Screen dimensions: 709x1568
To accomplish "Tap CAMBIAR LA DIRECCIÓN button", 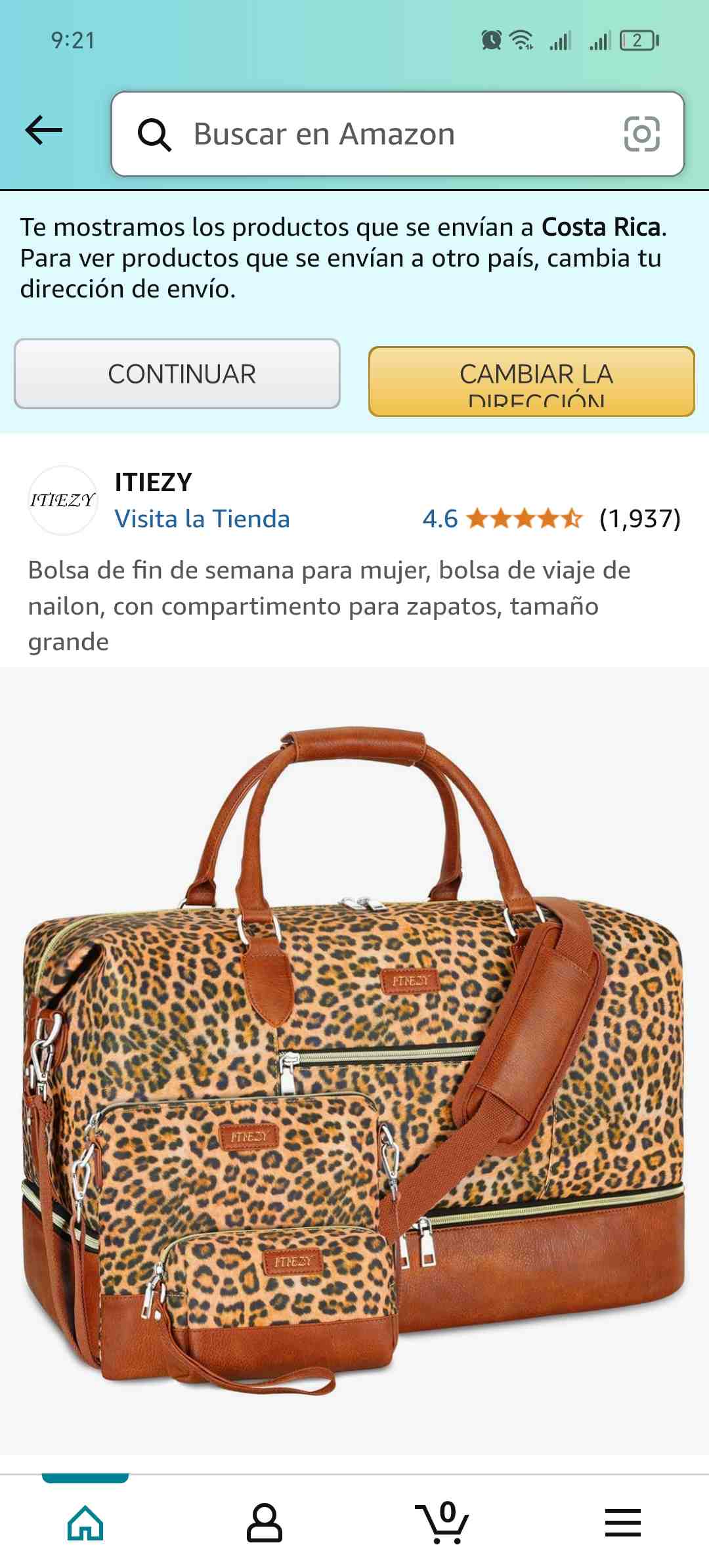I will [532, 381].
